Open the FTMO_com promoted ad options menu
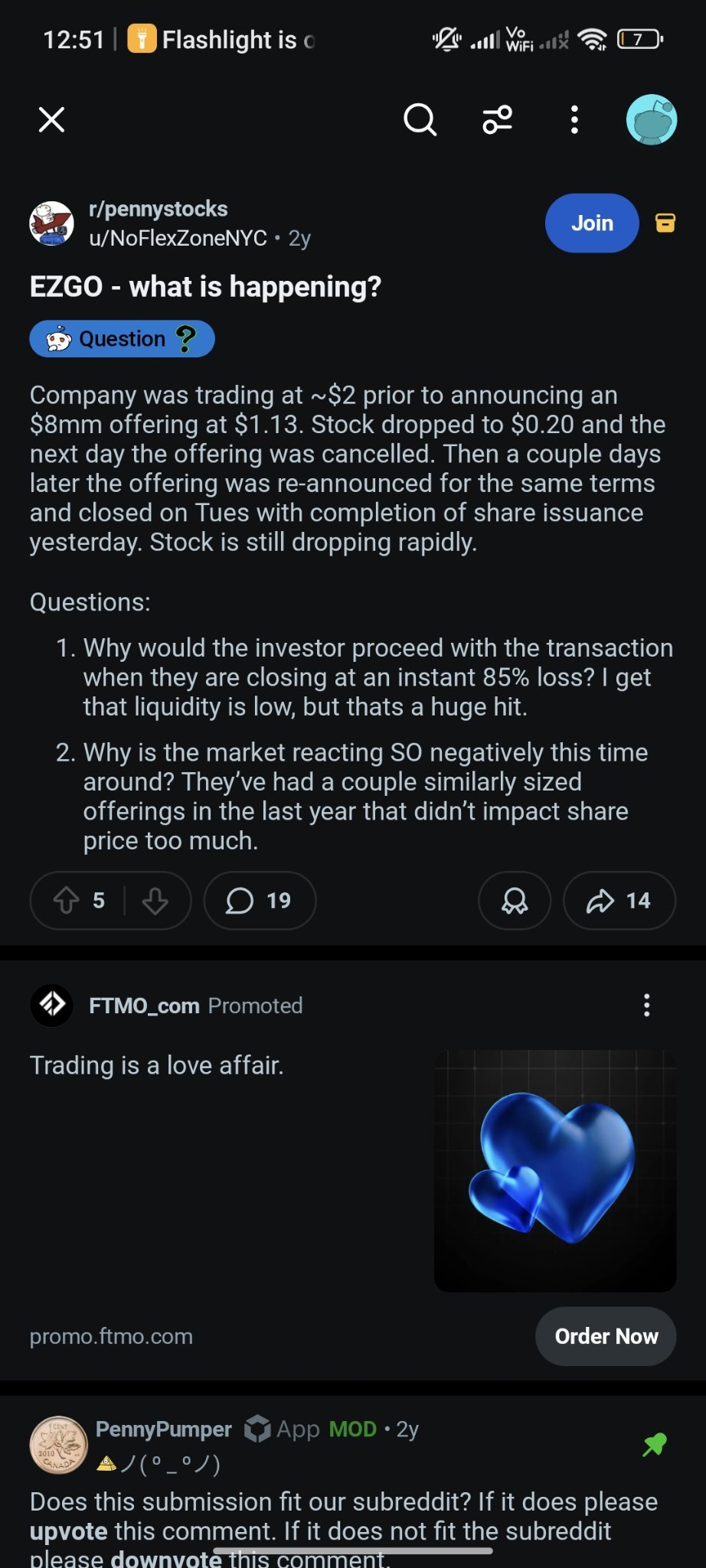 pyautogui.click(x=647, y=1005)
